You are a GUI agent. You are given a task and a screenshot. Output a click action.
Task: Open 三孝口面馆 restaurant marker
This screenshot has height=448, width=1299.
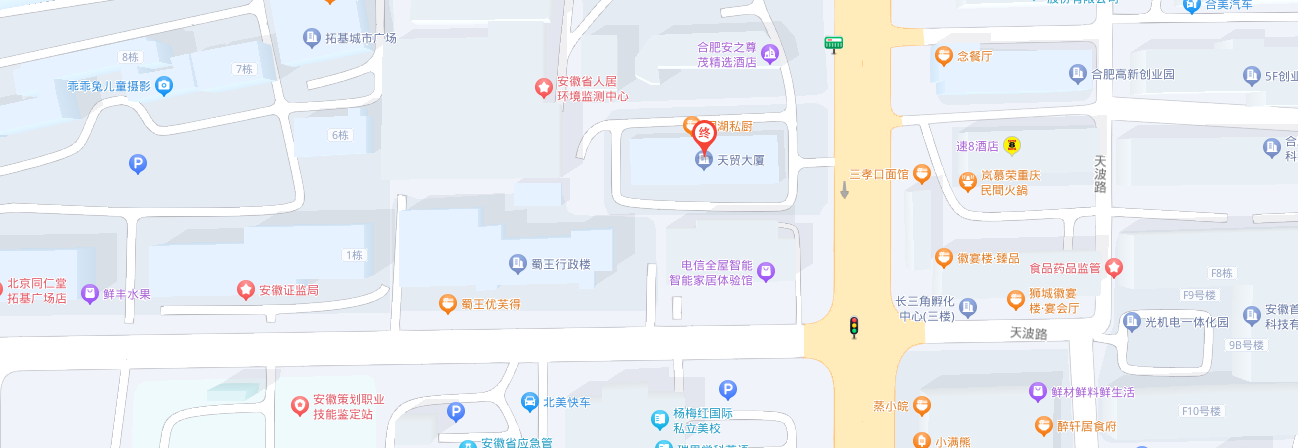tap(922, 174)
